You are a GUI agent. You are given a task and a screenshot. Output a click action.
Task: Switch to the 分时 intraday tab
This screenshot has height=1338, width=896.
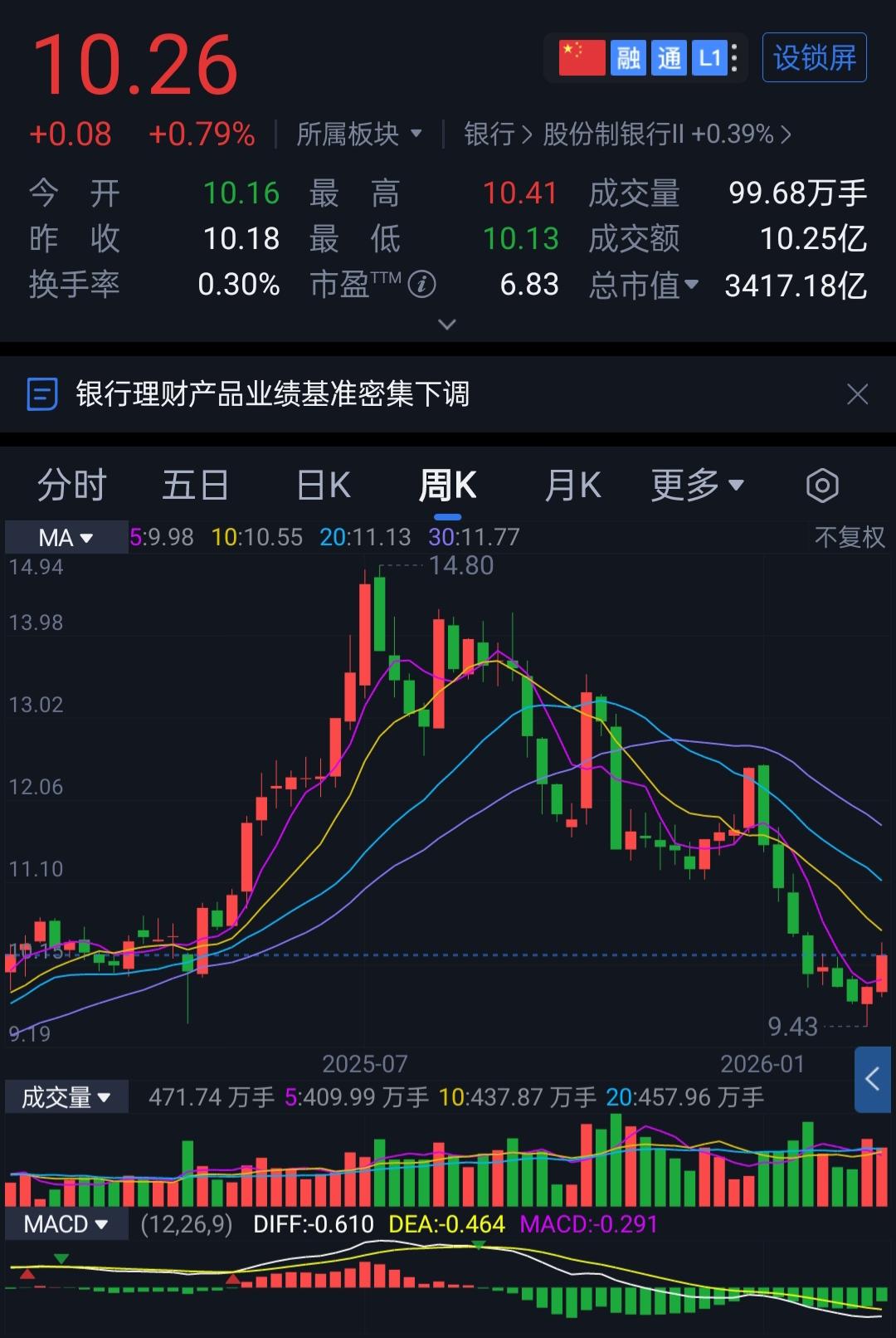[70, 485]
